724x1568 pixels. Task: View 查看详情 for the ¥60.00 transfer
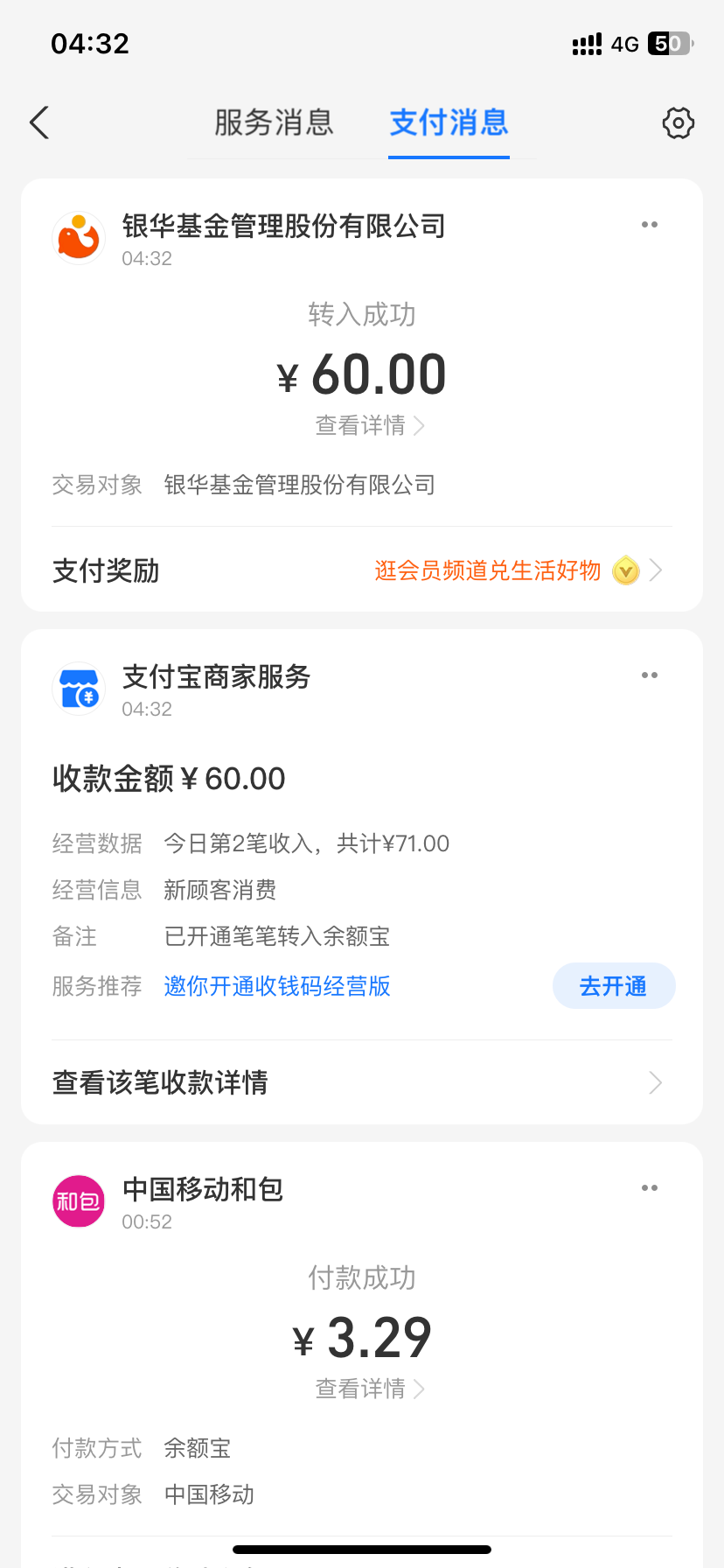click(x=369, y=426)
